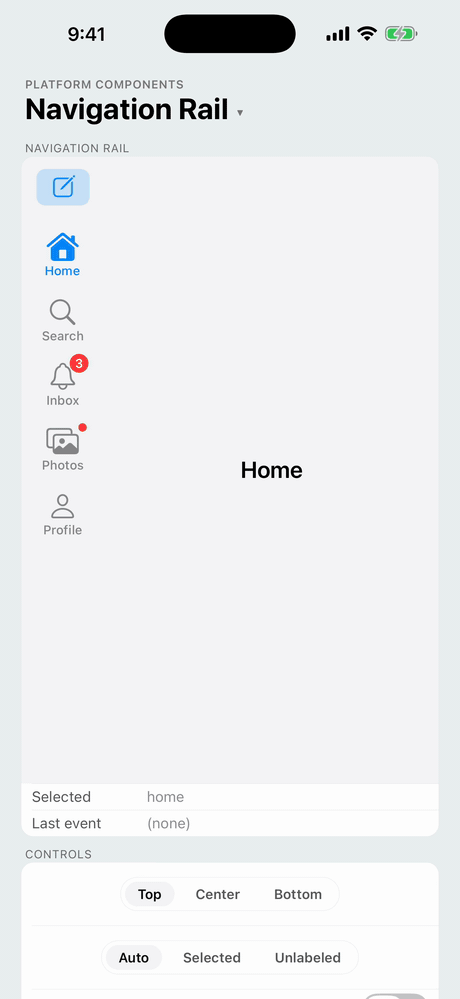Choose the Selected label mode
The width and height of the screenshot is (460, 999).
click(x=212, y=958)
